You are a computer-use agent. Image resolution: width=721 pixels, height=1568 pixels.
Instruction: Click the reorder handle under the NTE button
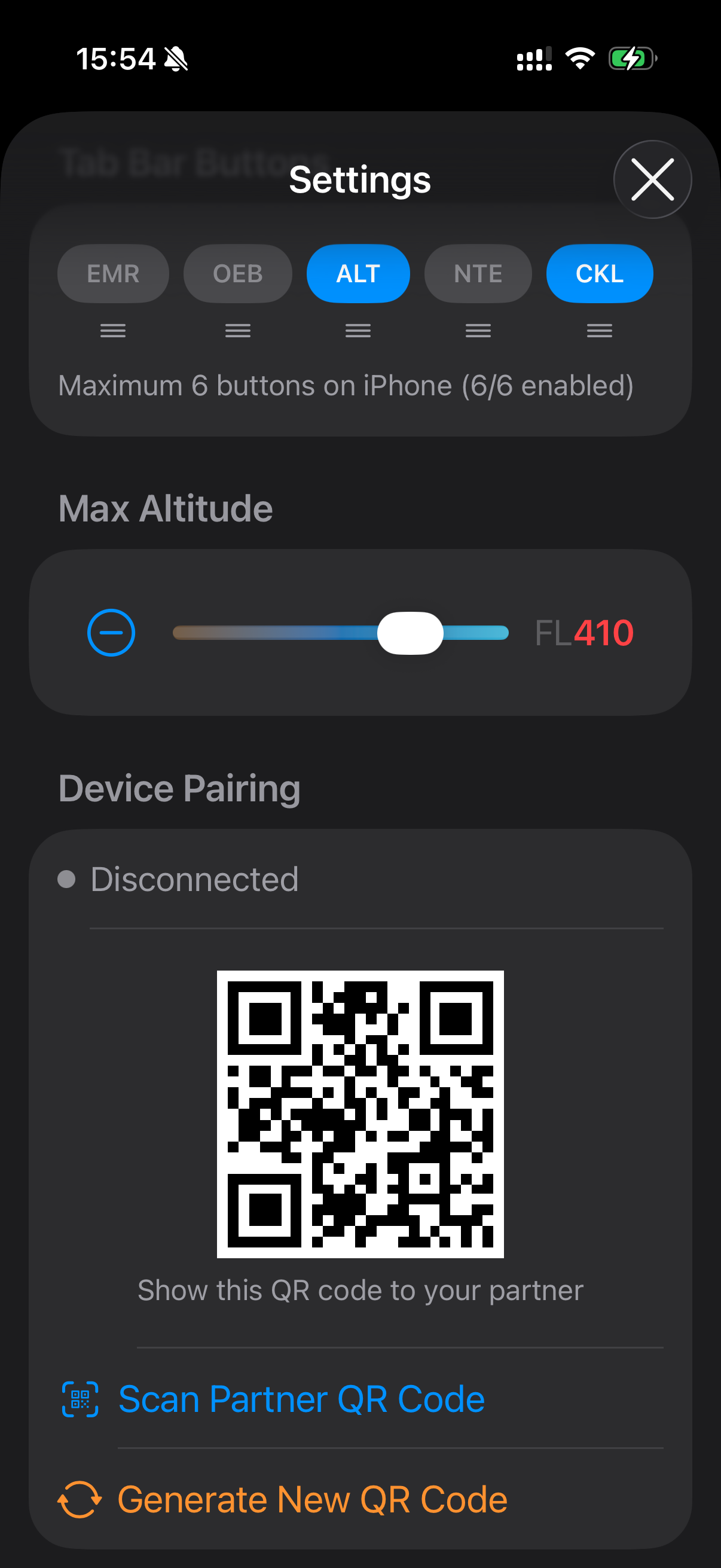(478, 330)
